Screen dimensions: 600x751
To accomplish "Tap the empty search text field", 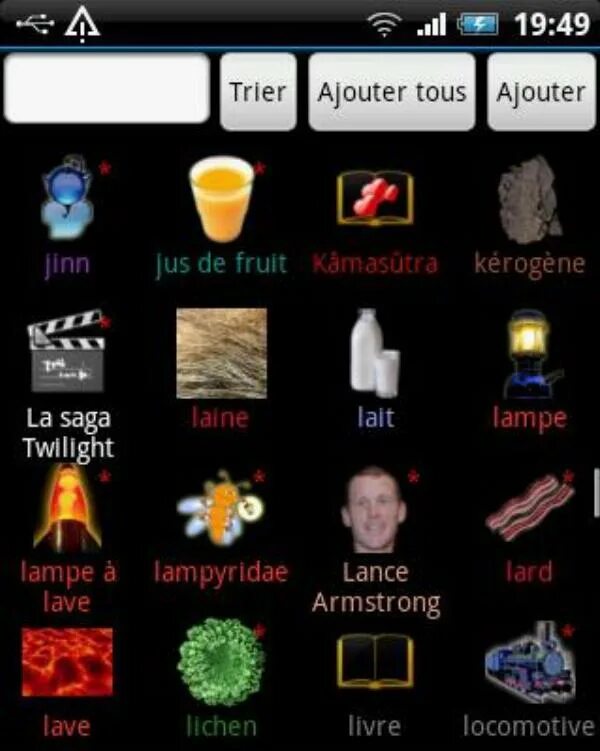I will tap(107, 89).
